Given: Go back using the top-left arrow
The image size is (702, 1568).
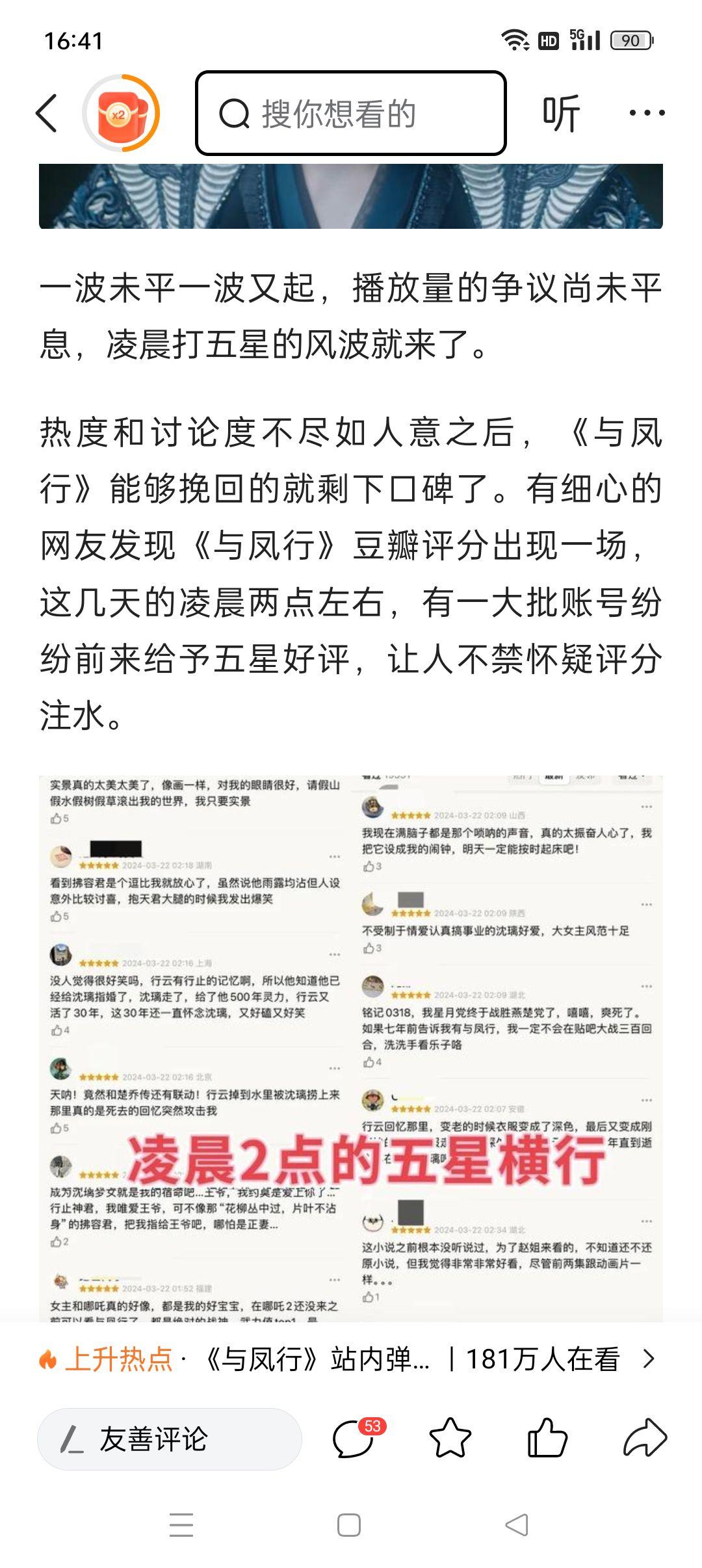Looking at the screenshot, I should [47, 113].
